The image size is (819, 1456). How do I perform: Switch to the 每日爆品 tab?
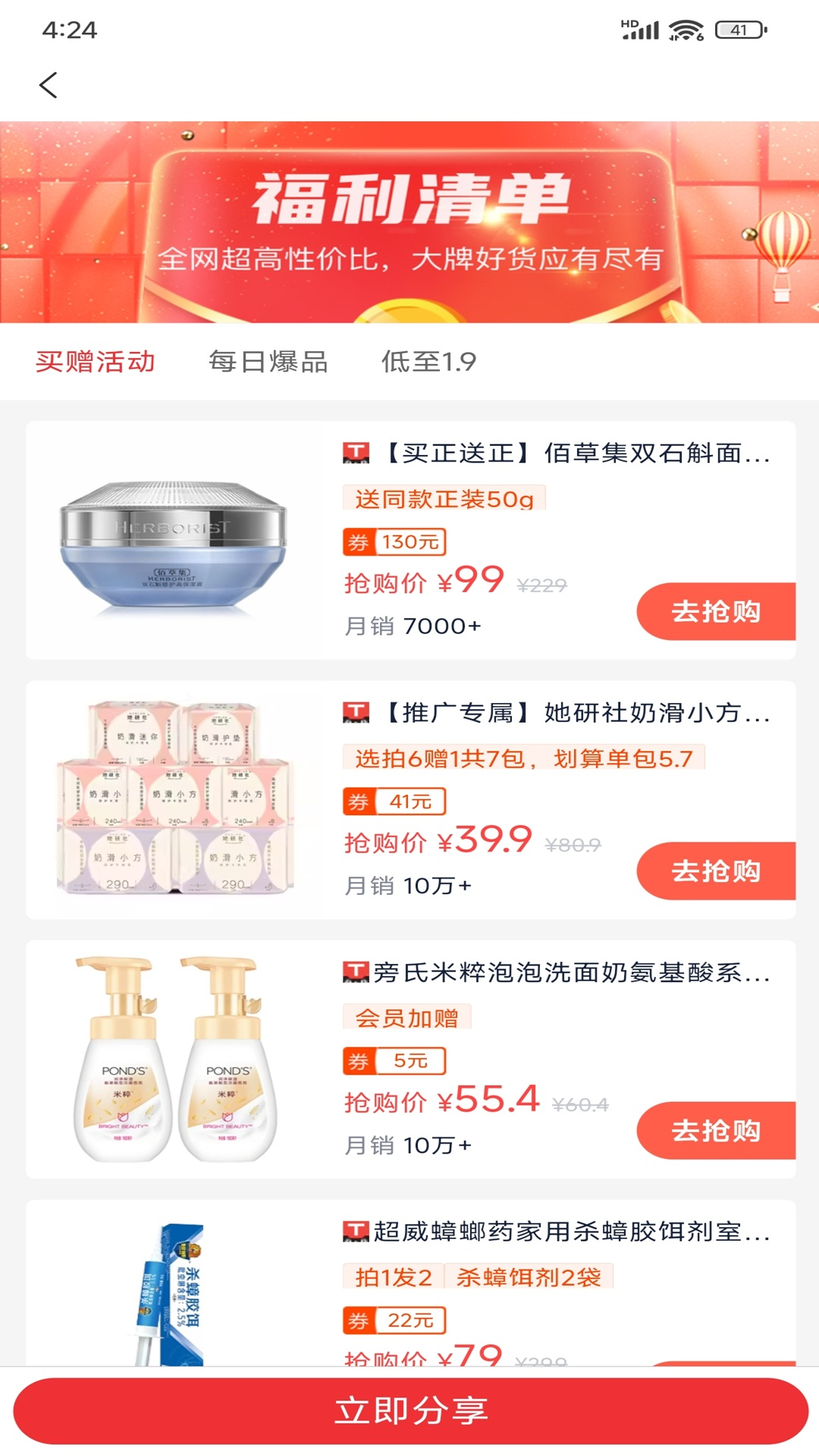coord(268,362)
